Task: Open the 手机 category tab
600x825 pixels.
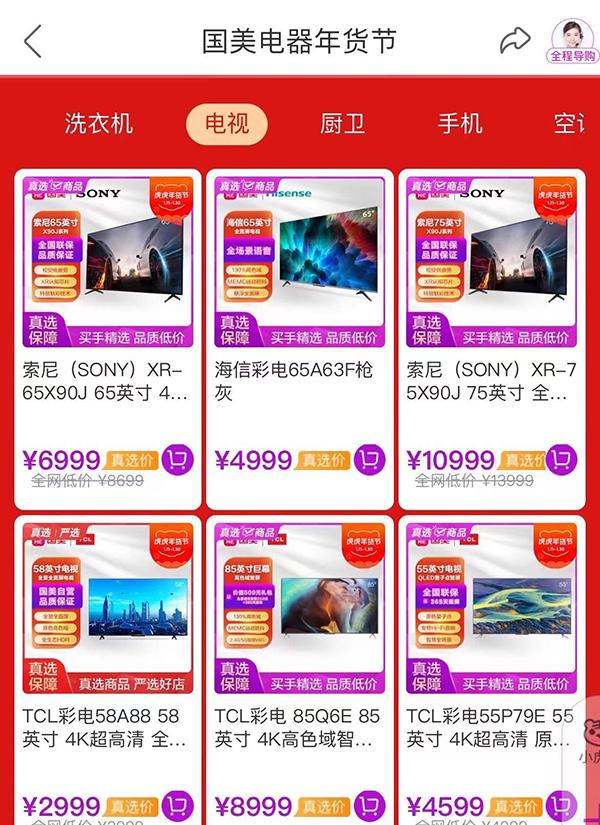Action: (460, 124)
